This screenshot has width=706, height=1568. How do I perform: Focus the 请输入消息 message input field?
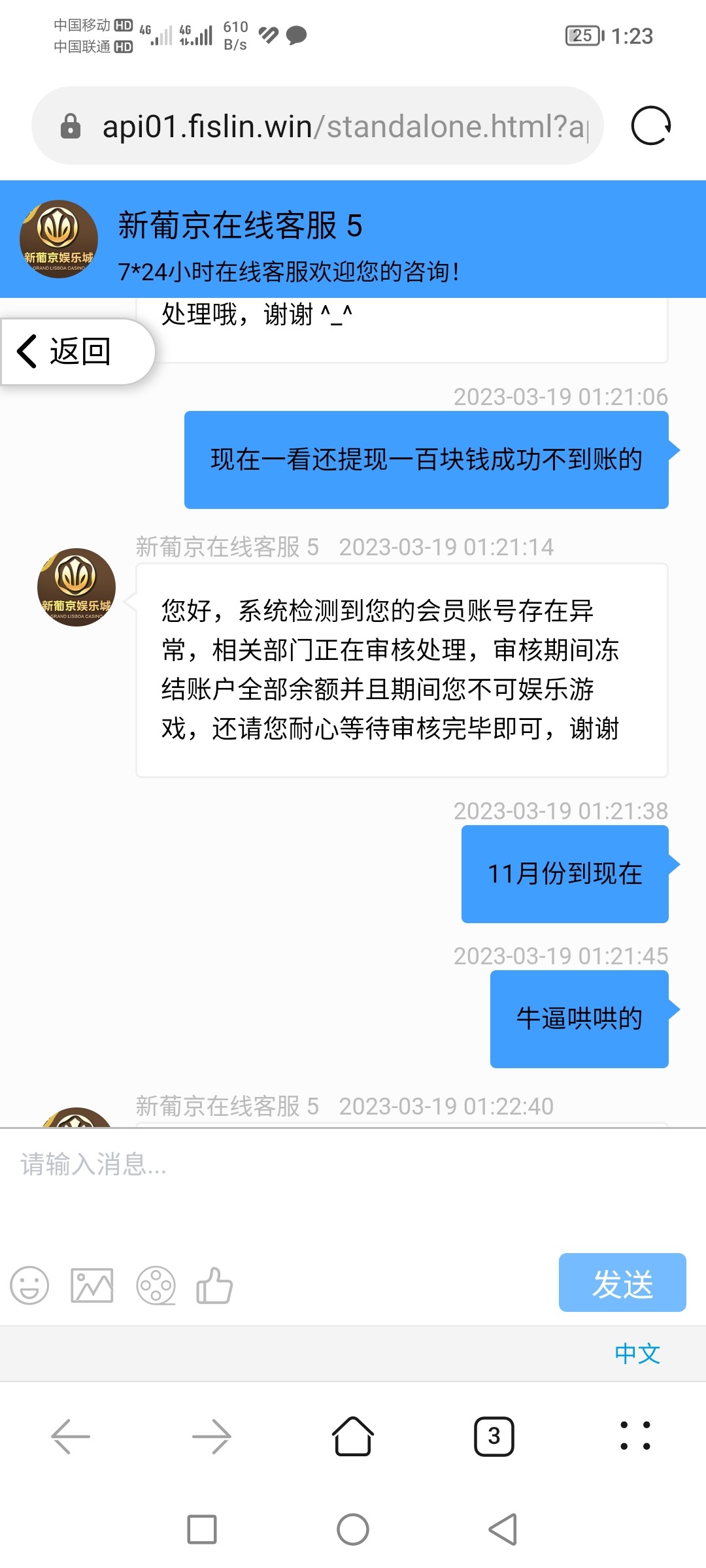coord(353,1183)
